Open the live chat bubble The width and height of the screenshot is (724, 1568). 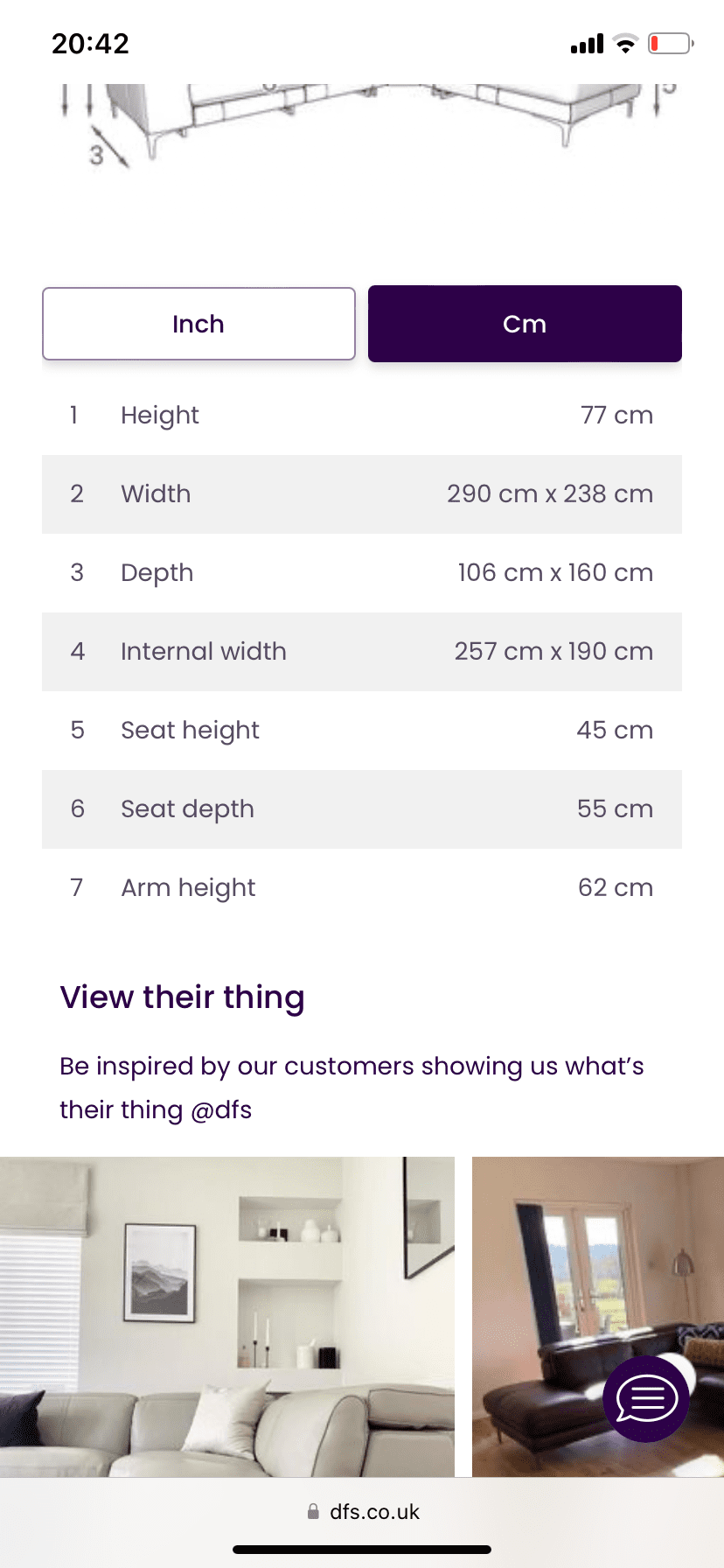646,1399
